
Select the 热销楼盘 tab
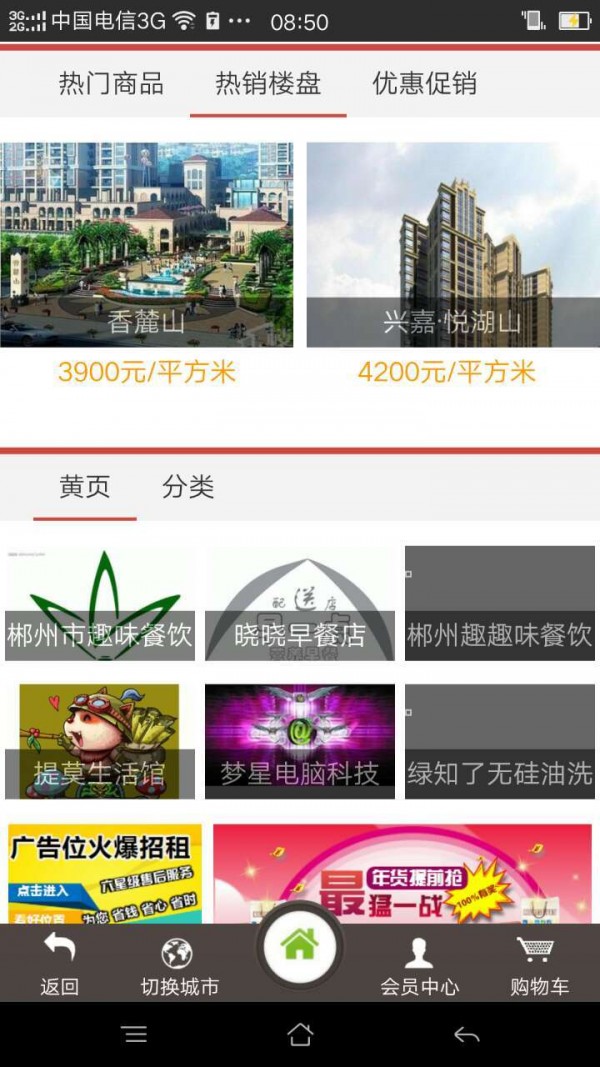[268, 84]
